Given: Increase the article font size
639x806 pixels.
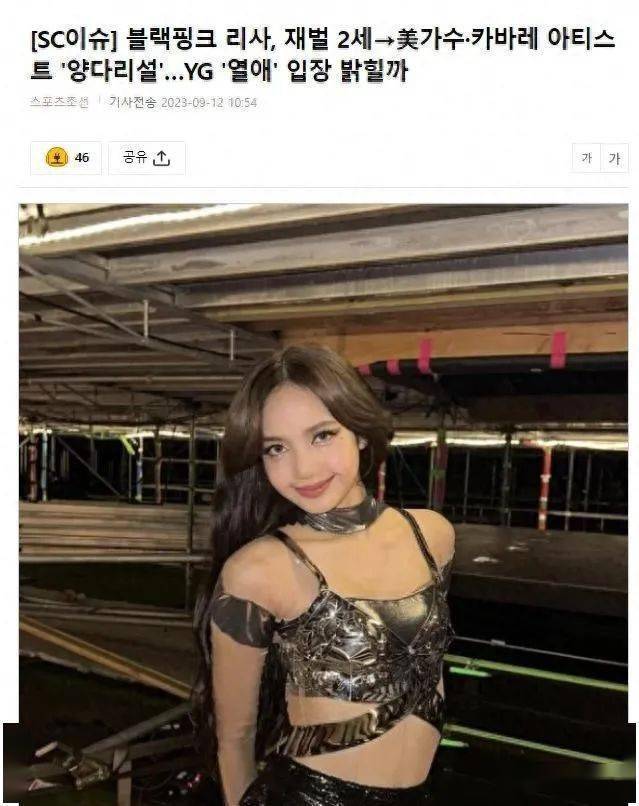Looking at the screenshot, I should (614, 158).
